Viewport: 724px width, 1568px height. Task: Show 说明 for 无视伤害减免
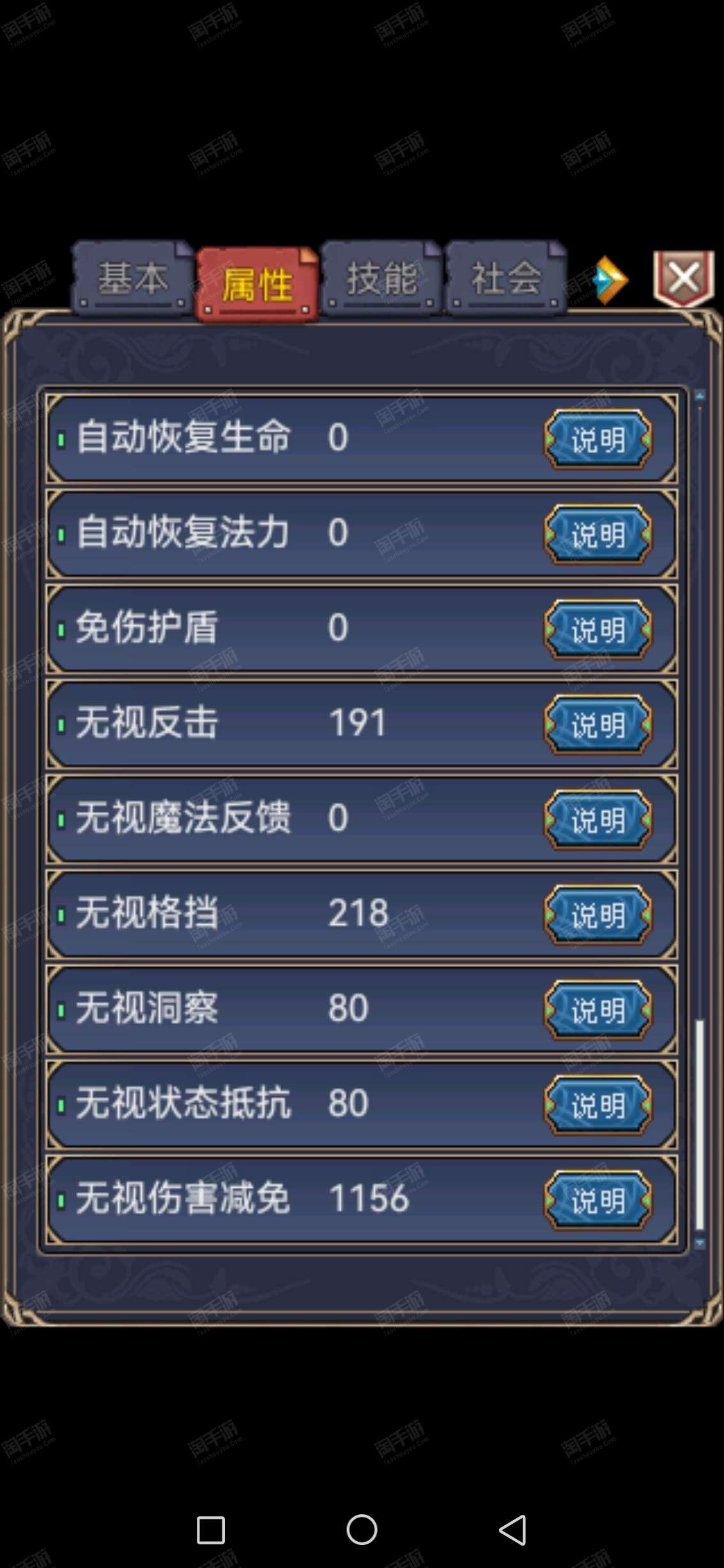pyautogui.click(x=598, y=1200)
